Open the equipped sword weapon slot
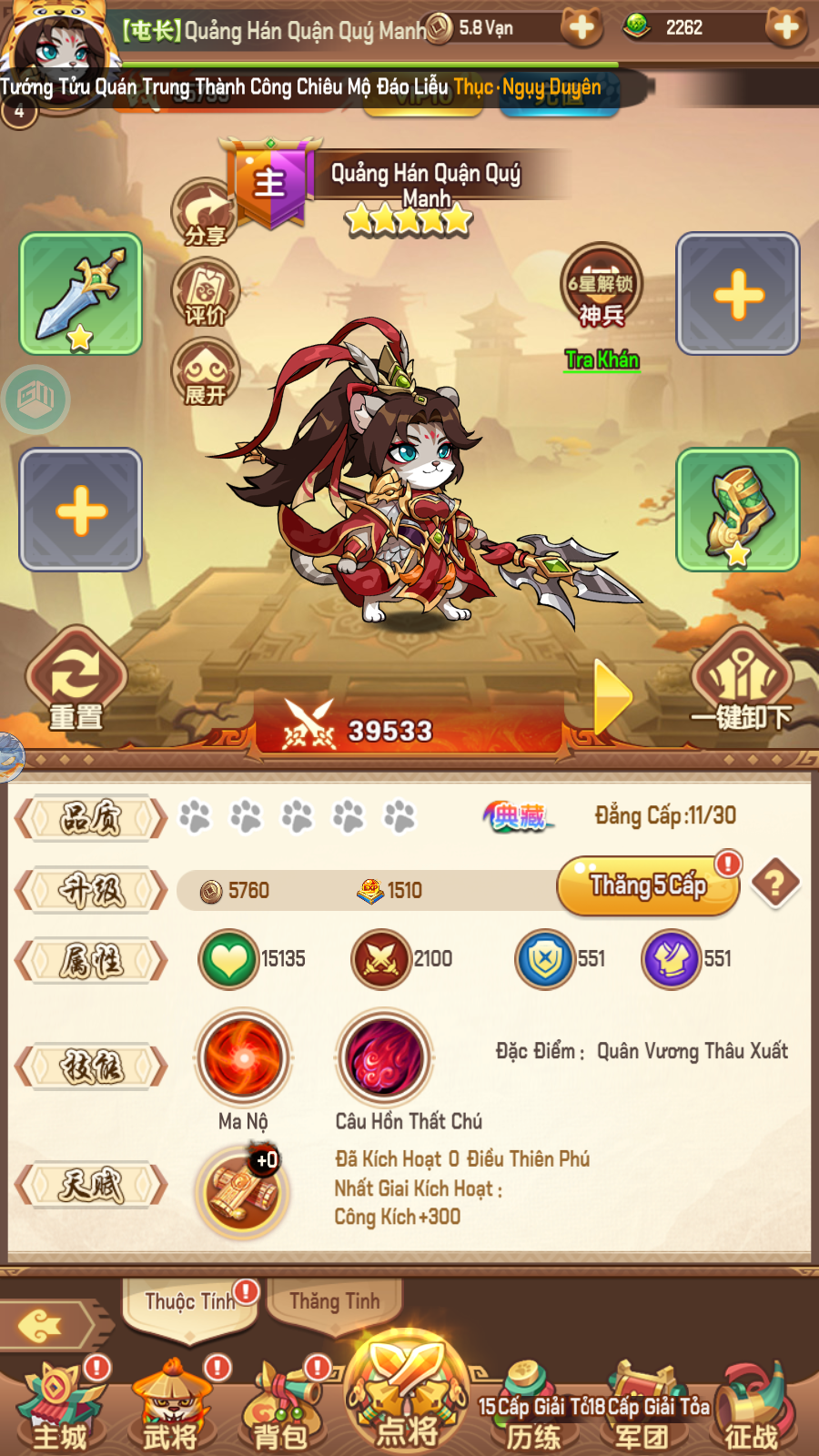The width and height of the screenshot is (819, 1456). point(81,293)
